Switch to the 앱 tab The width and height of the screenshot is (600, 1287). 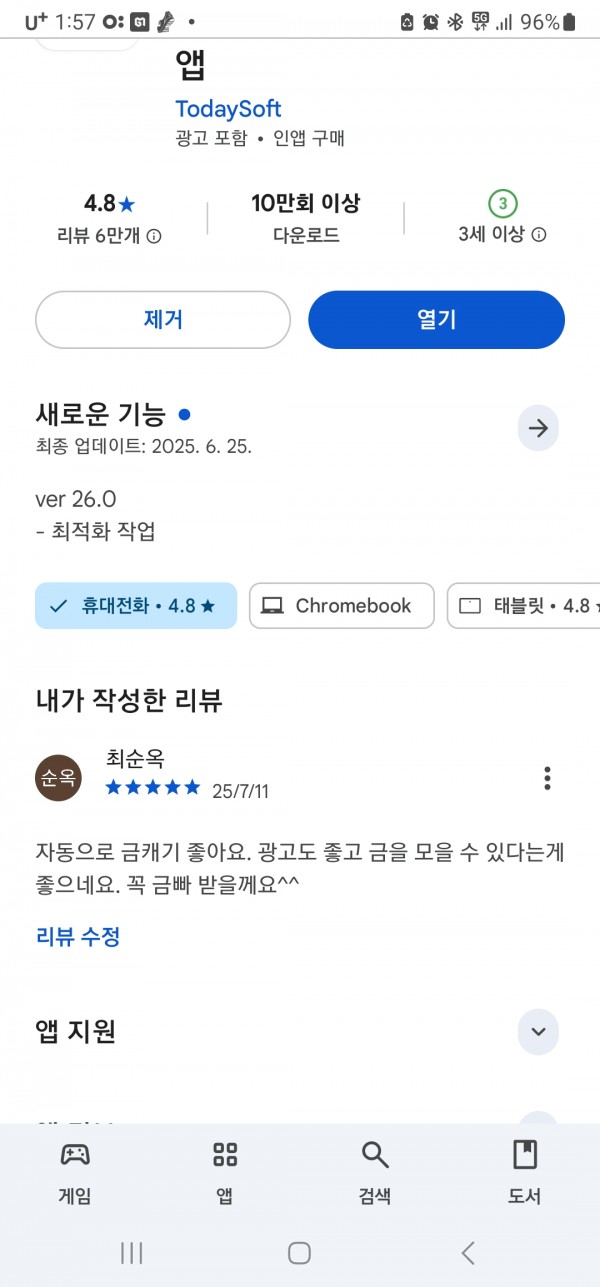point(225,1172)
